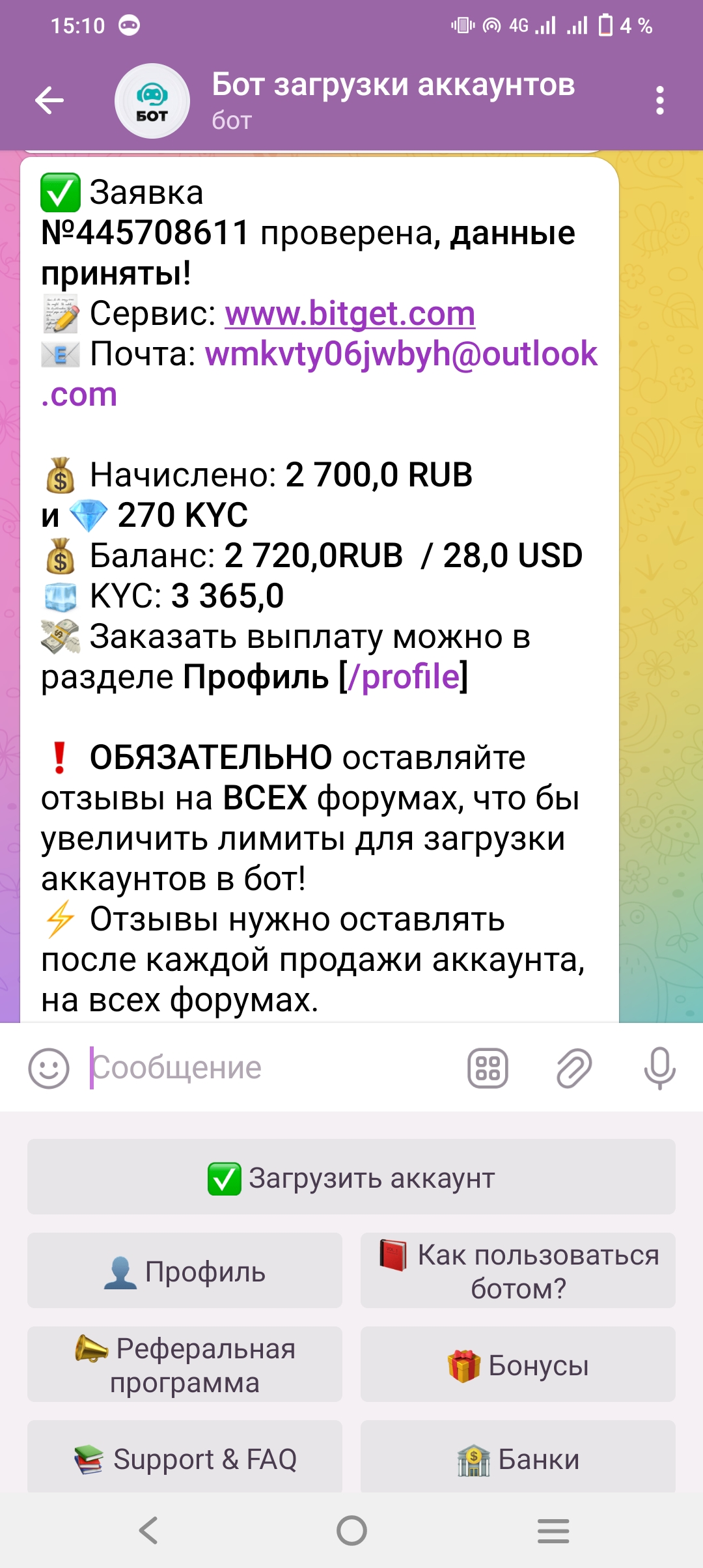Open the system recent apps button

(x=553, y=1530)
